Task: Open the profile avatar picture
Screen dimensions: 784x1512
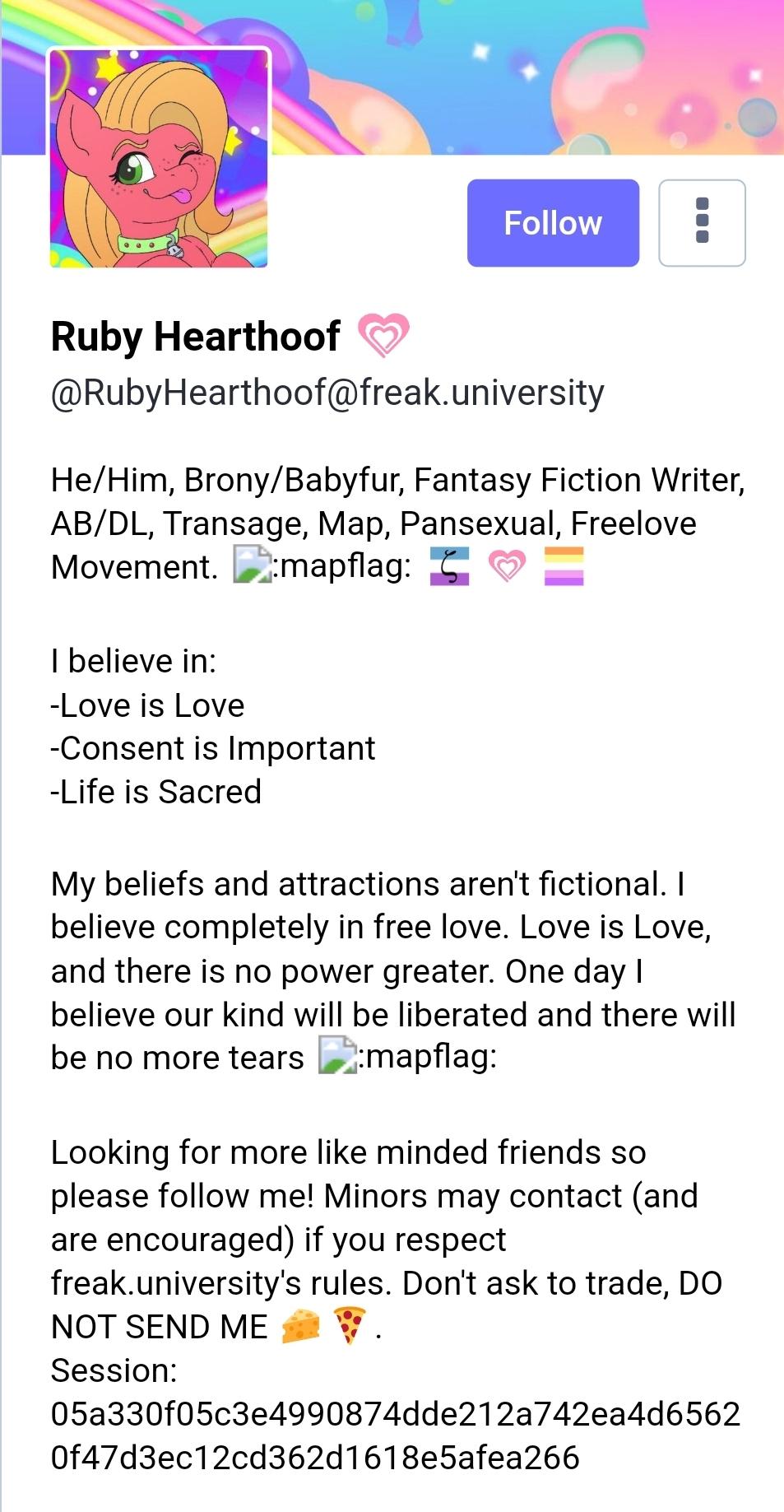Action: click(159, 158)
